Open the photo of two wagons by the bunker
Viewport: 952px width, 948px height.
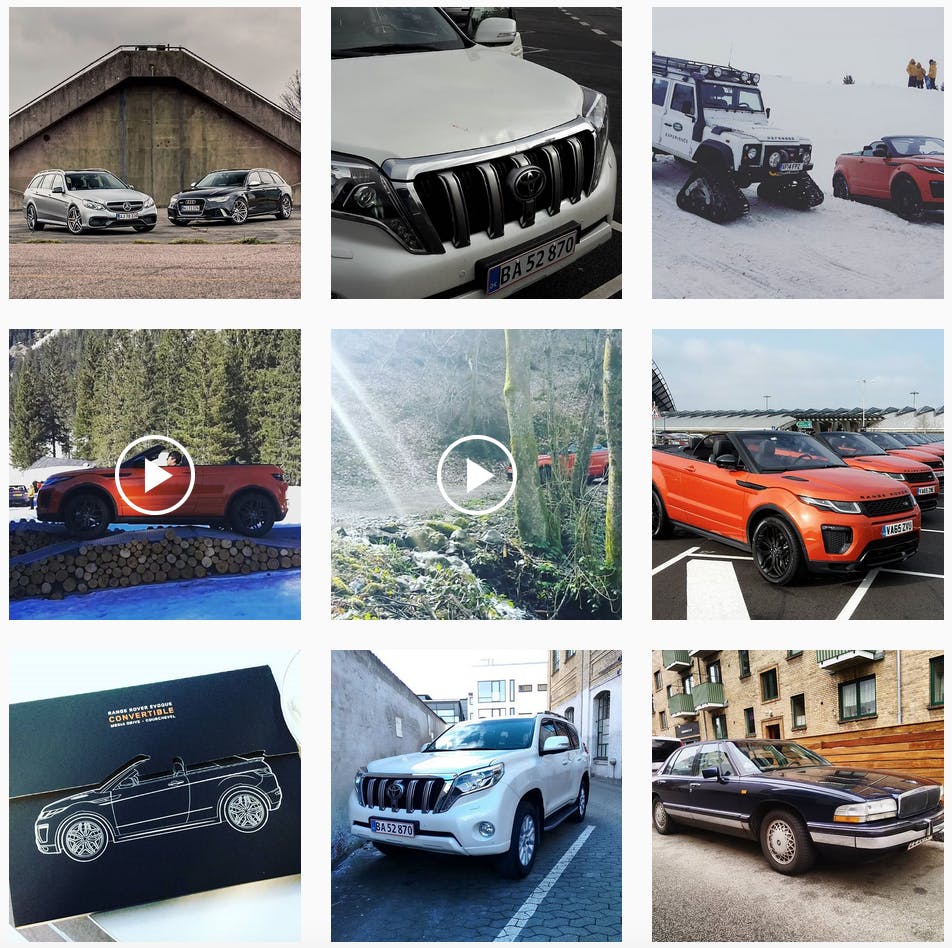(x=155, y=153)
